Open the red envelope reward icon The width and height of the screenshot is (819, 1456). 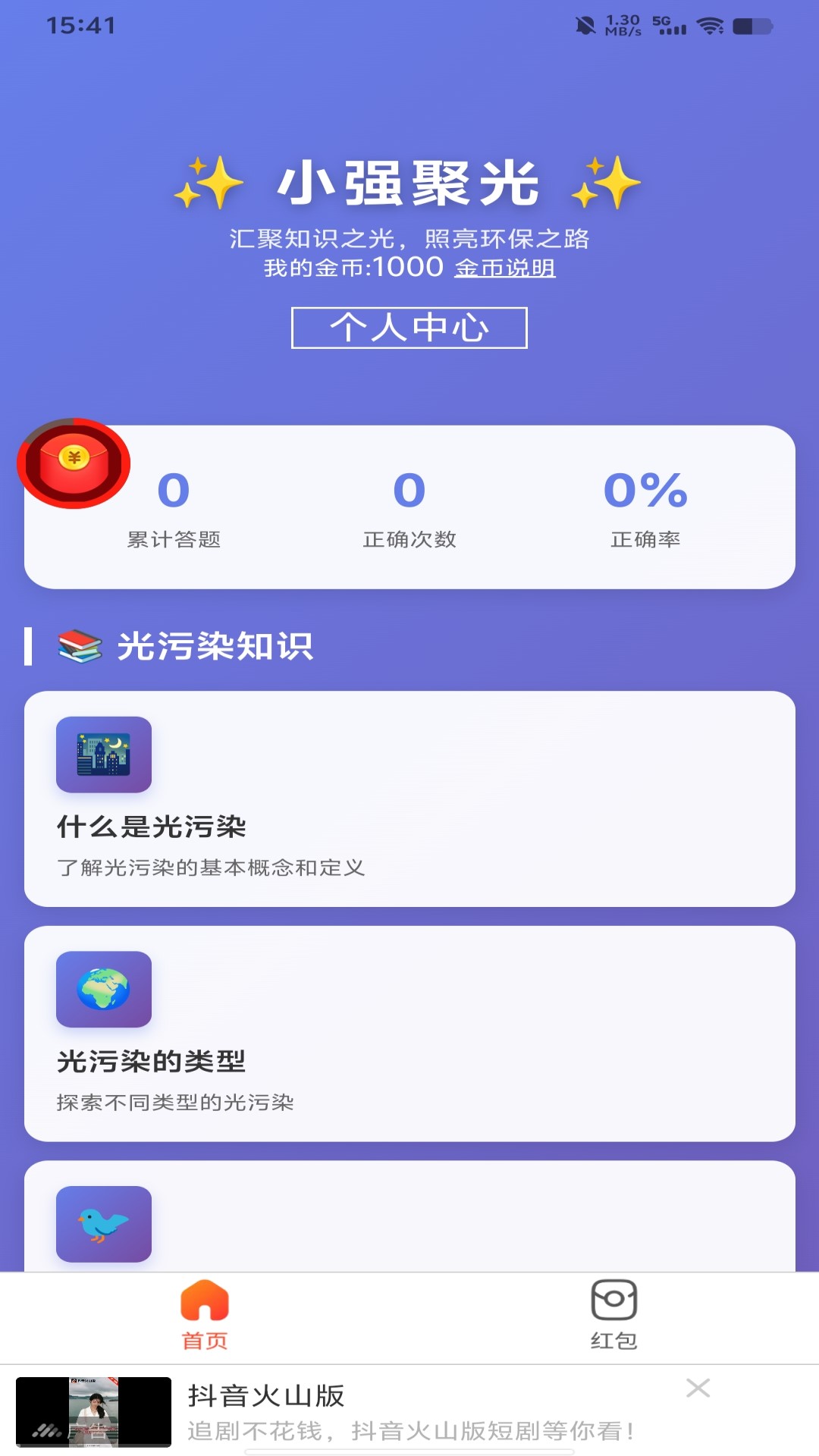click(73, 464)
